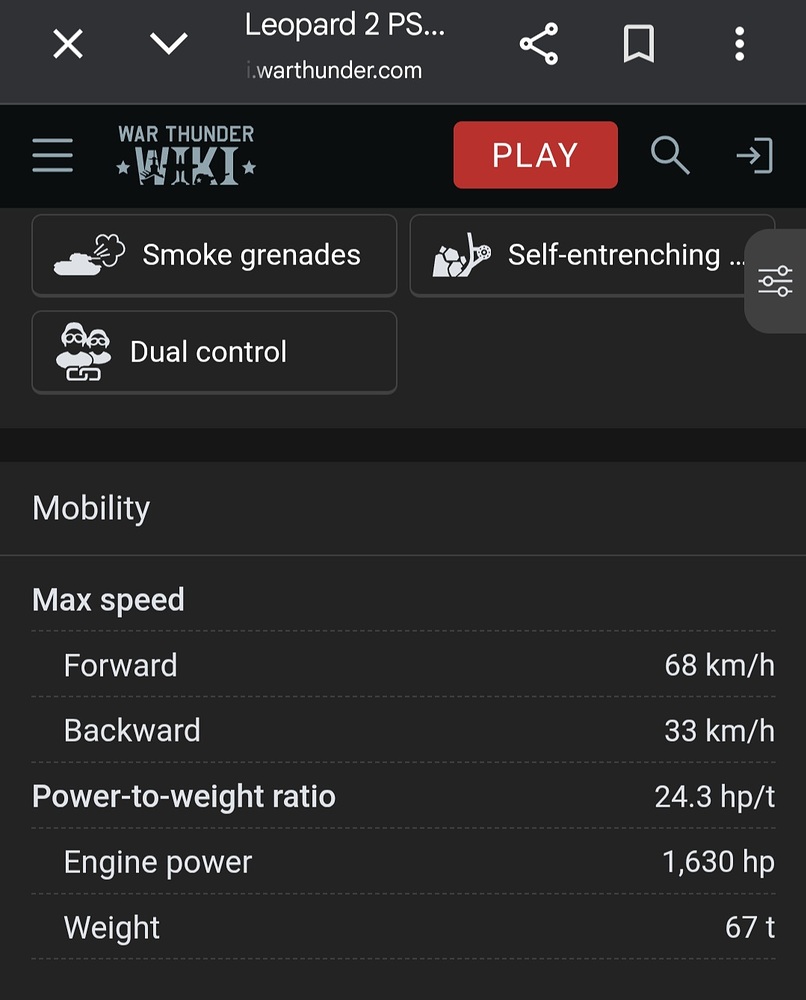Close the in-app browser tab
The image size is (806, 1000).
click(x=68, y=44)
